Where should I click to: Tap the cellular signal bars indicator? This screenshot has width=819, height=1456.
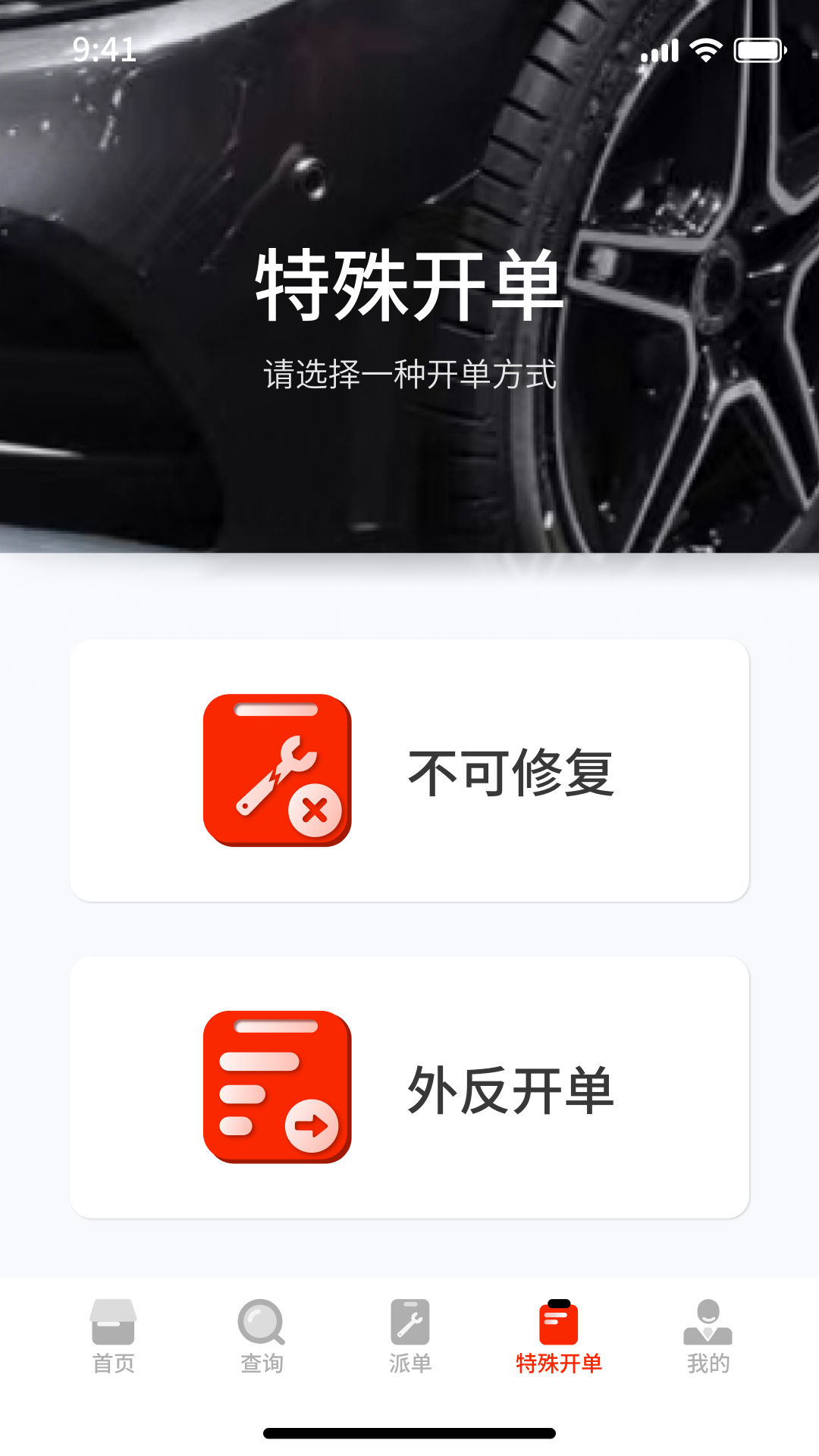[x=658, y=49]
